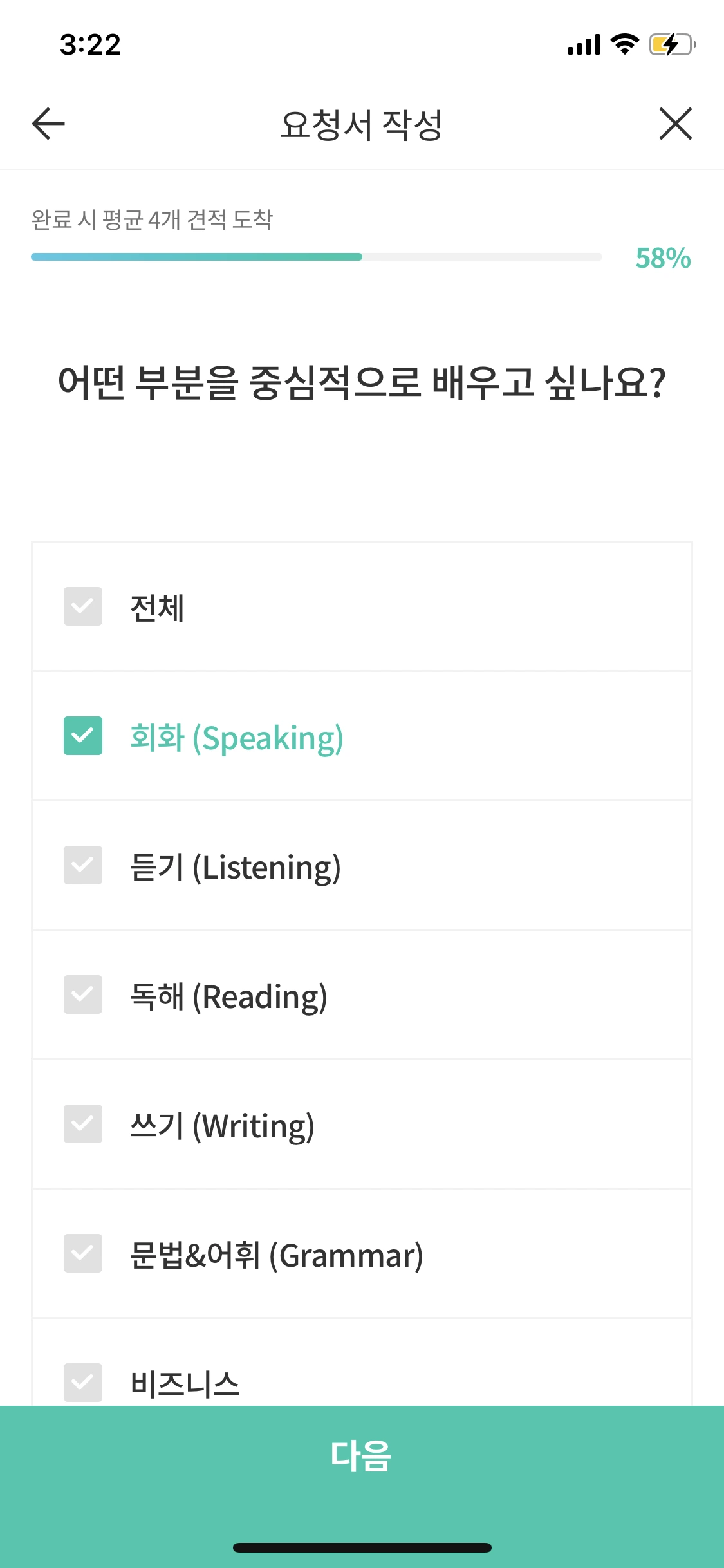Tap the Wi-Fi icon in the status bar
Viewport: 724px width, 1568px height.
(x=622, y=45)
